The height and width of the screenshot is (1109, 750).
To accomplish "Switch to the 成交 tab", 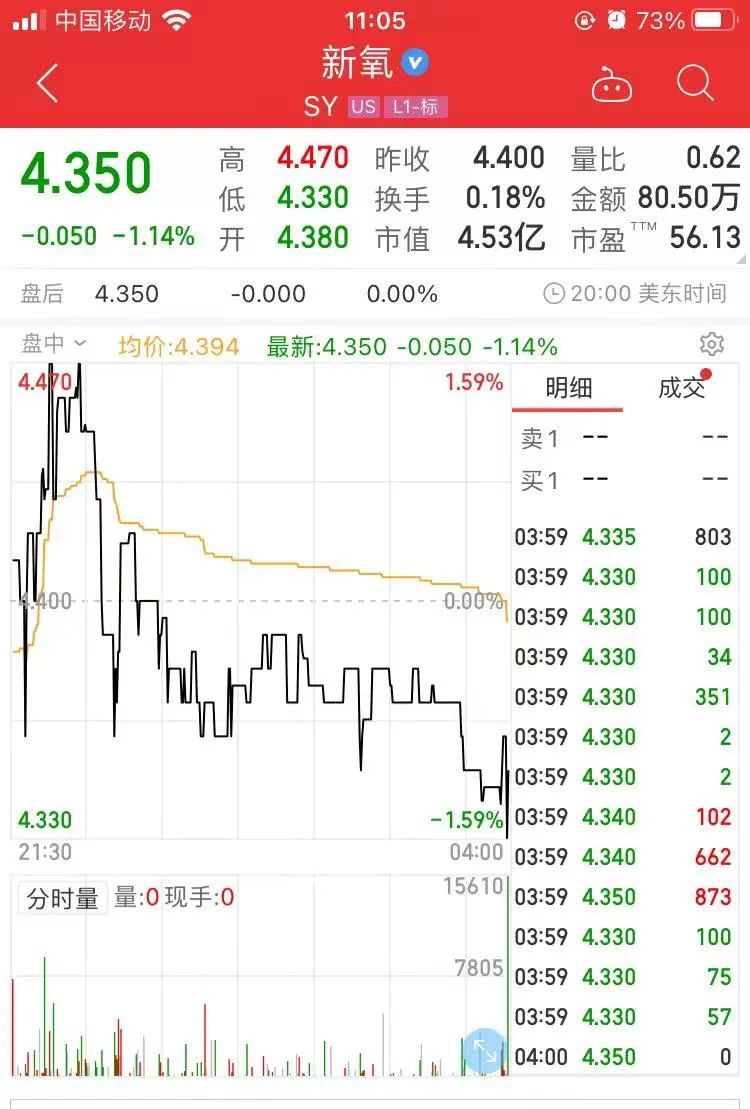I will pyautogui.click(x=682, y=388).
